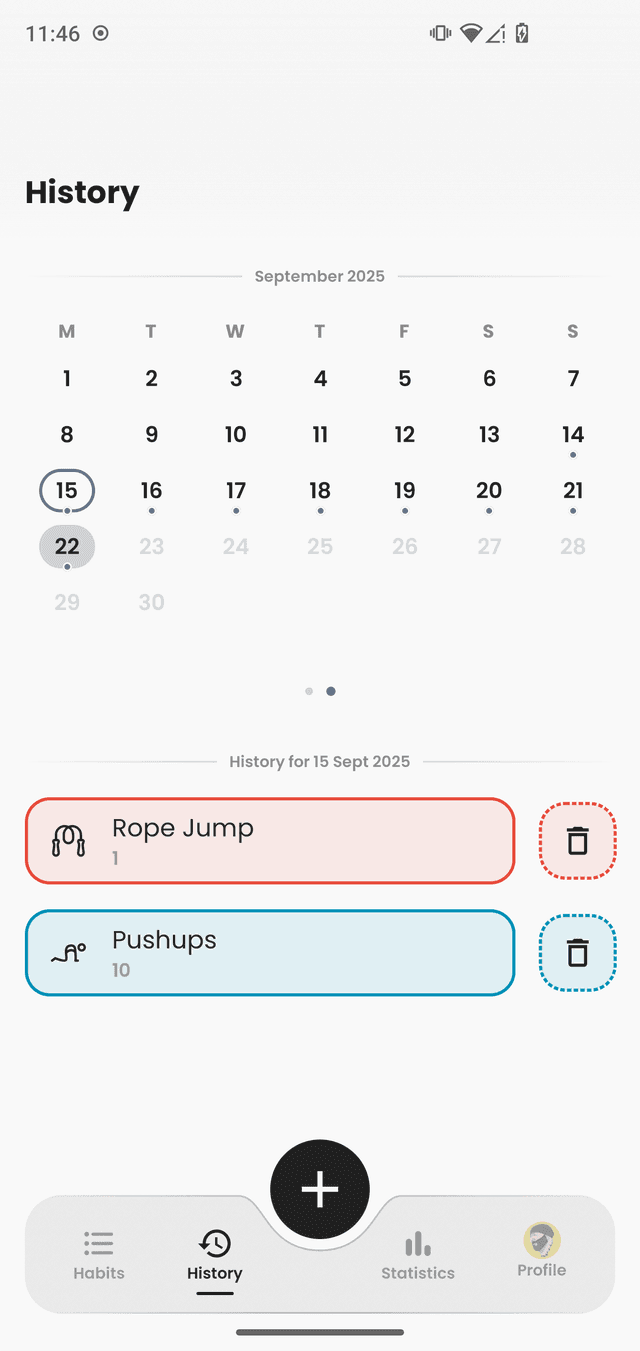This screenshot has width=640, height=1351.
Task: Go to the first calendar page dot
Action: pyautogui.click(x=309, y=691)
